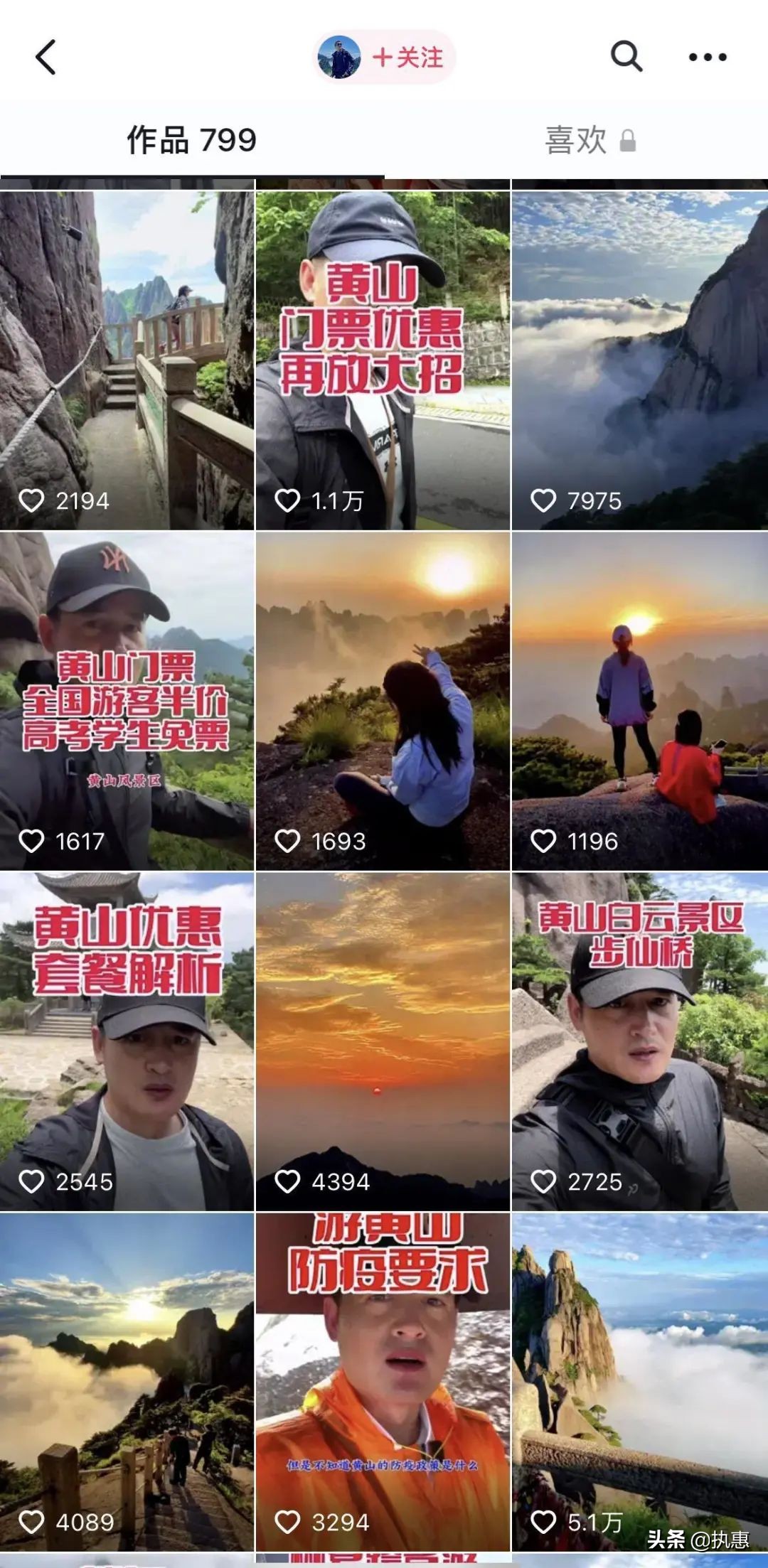Viewport: 768px width, 1568px height.
Task: Open the video with 5.1万 likes
Action: 639,1382
